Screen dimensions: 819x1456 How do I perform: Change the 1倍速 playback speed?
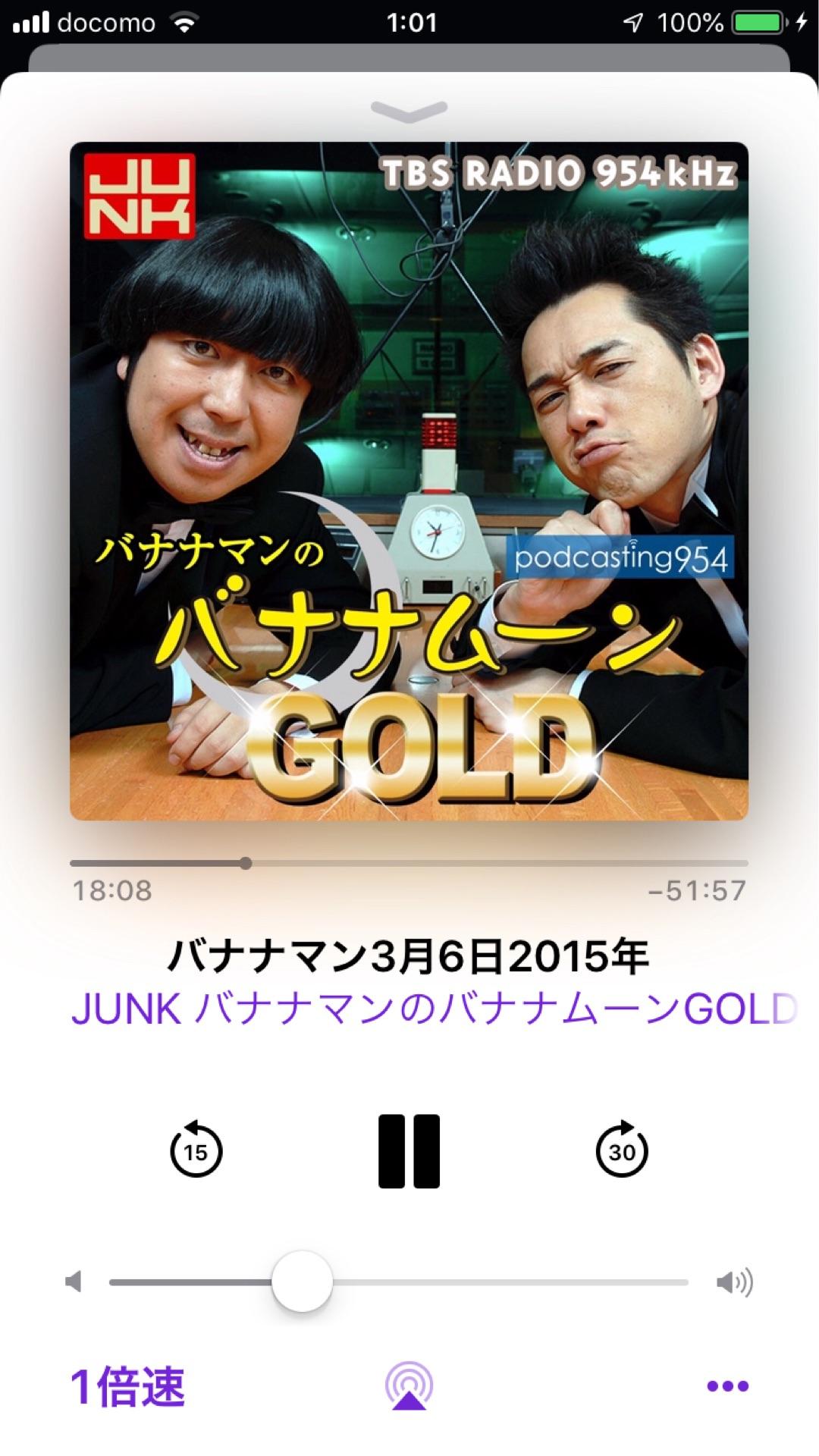click(128, 1386)
